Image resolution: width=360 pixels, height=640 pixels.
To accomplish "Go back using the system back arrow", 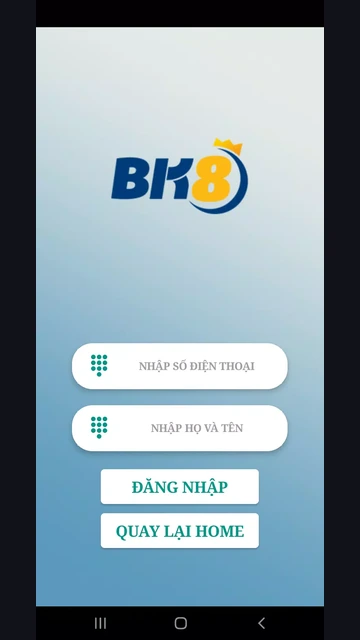I will tap(262, 623).
